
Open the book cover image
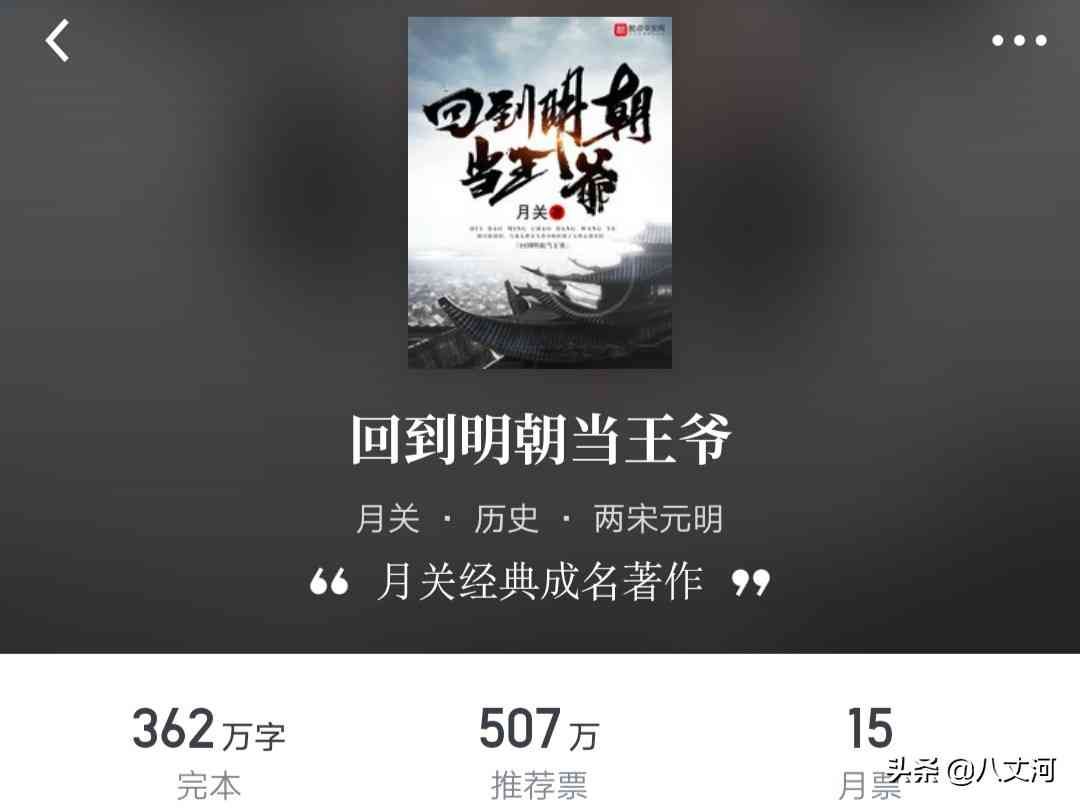[x=540, y=192]
